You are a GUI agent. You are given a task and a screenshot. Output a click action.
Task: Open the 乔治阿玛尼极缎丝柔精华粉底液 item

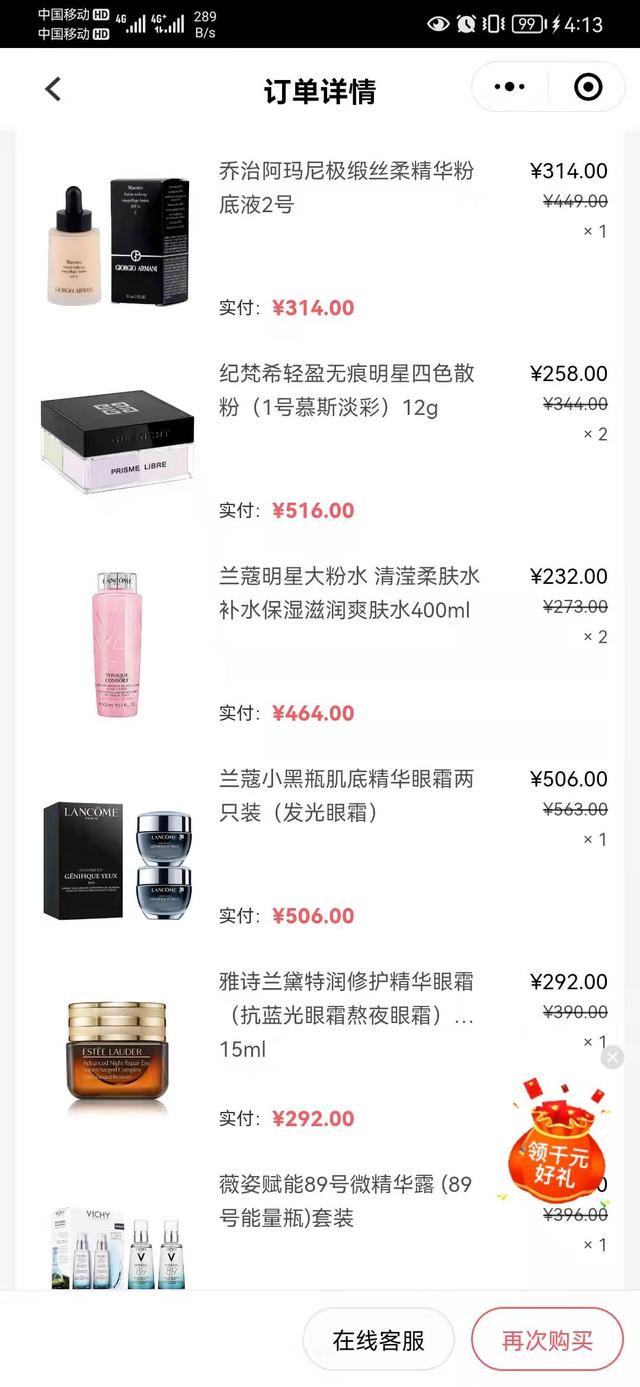click(346, 188)
